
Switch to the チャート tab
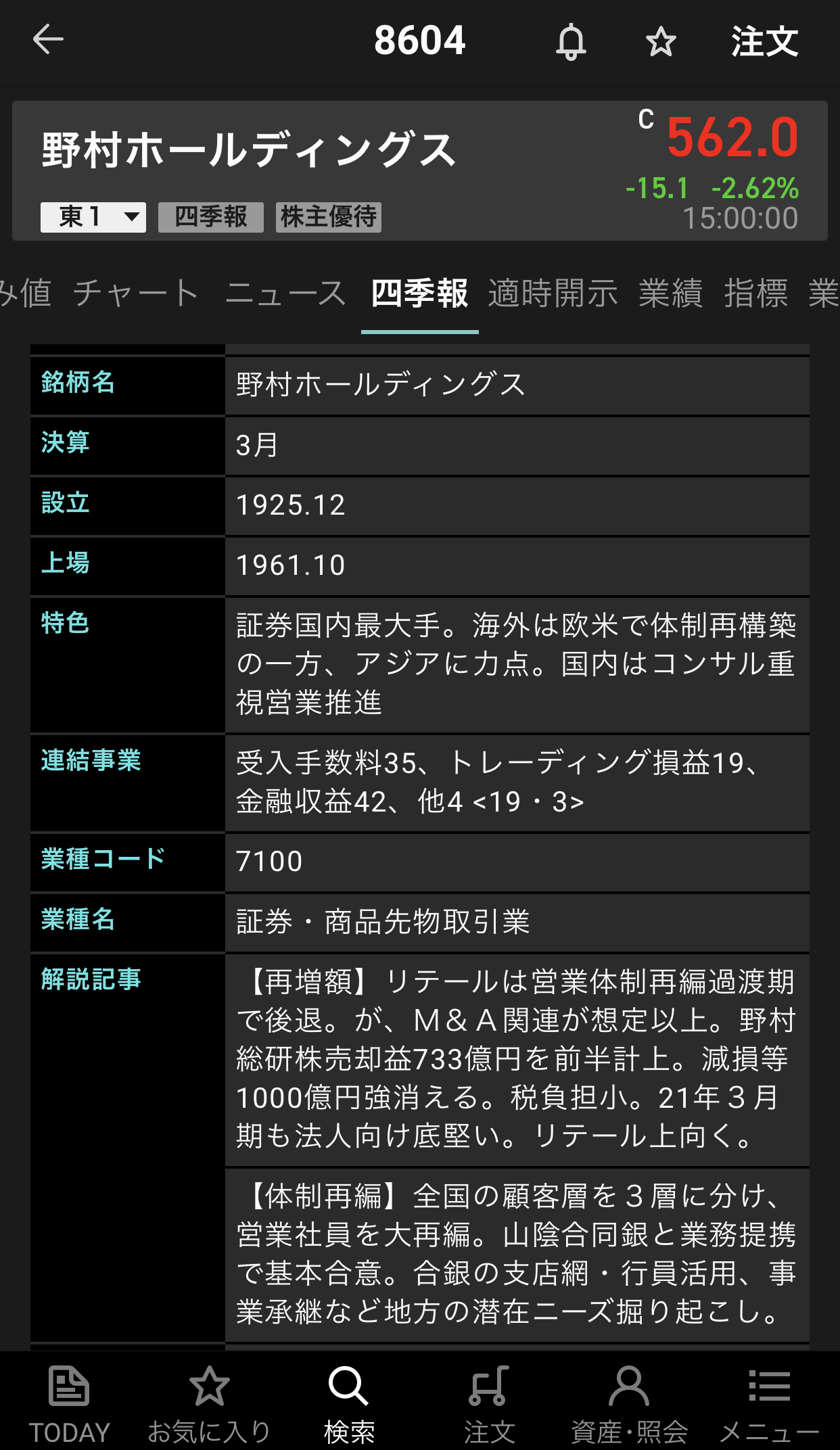point(136,294)
